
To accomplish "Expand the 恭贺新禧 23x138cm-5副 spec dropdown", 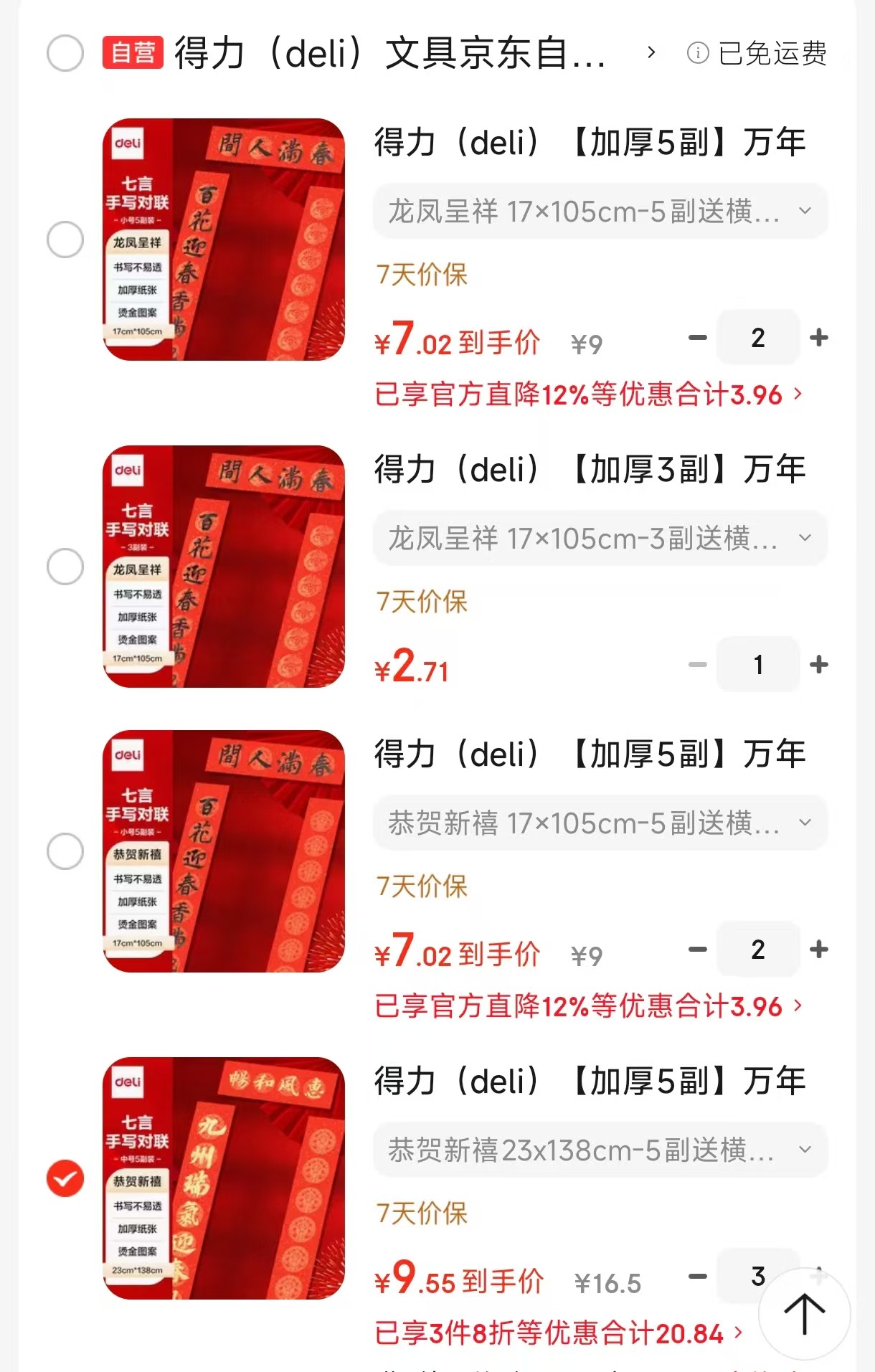I will pyautogui.click(x=600, y=1150).
